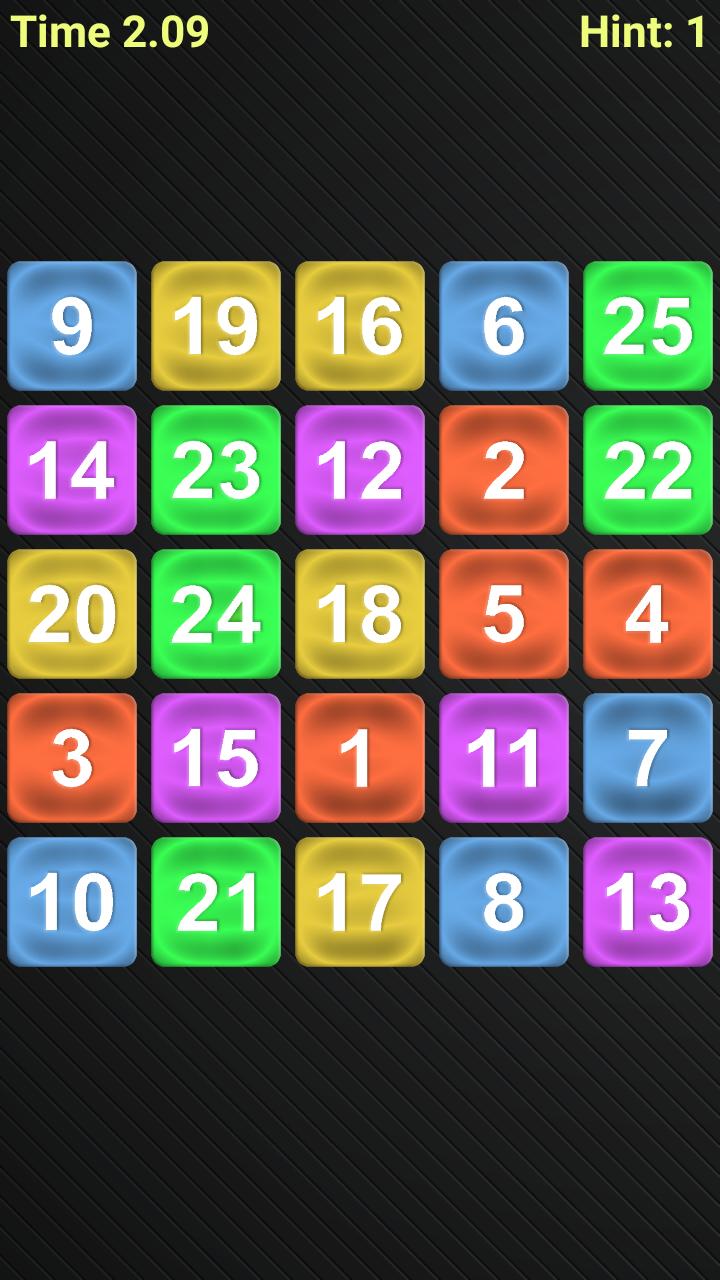Choose the blue tile numbered 7
This screenshot has height=1280, width=720.
pos(648,758)
